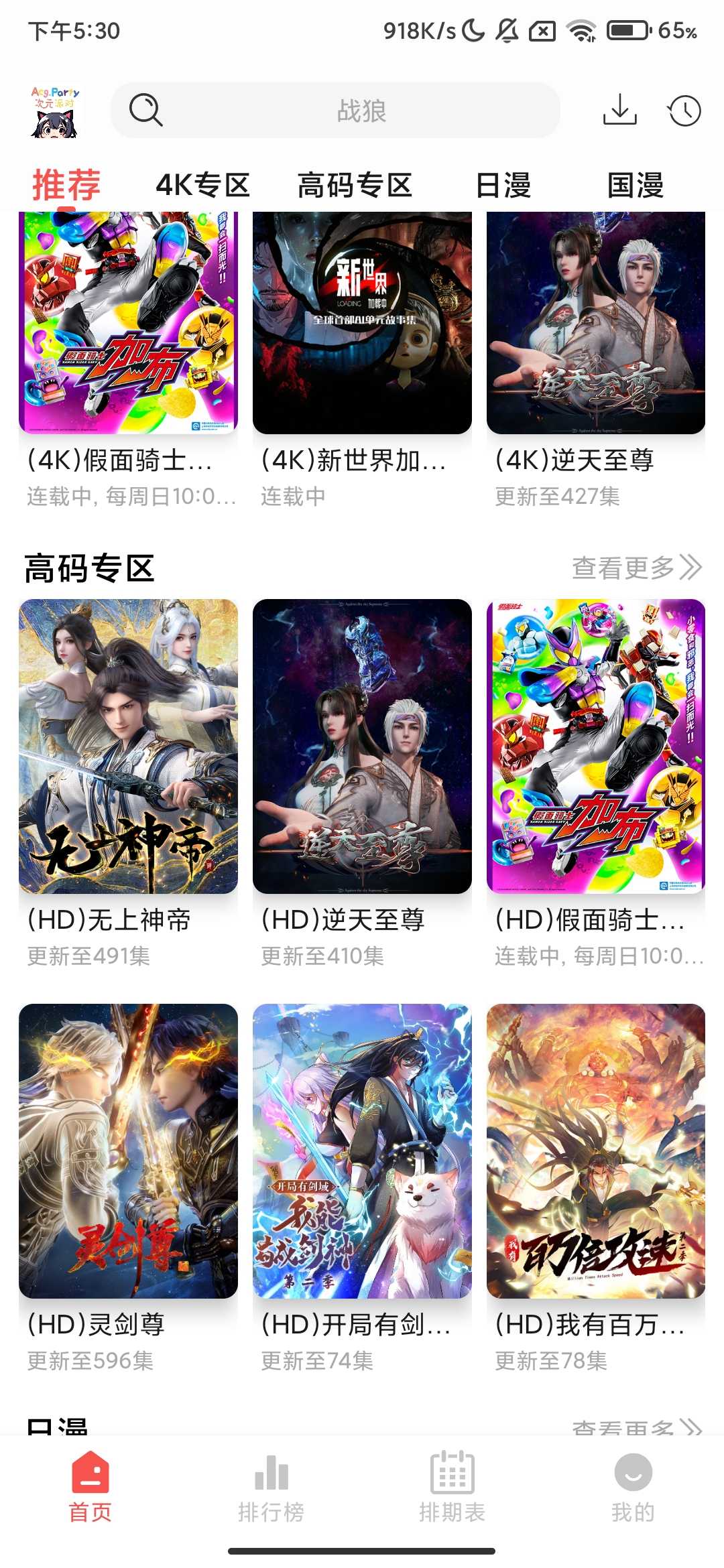This screenshot has width=724, height=1568.
Task: Open 查看更多 for the 高码专区 section
Action: pyautogui.click(x=636, y=568)
